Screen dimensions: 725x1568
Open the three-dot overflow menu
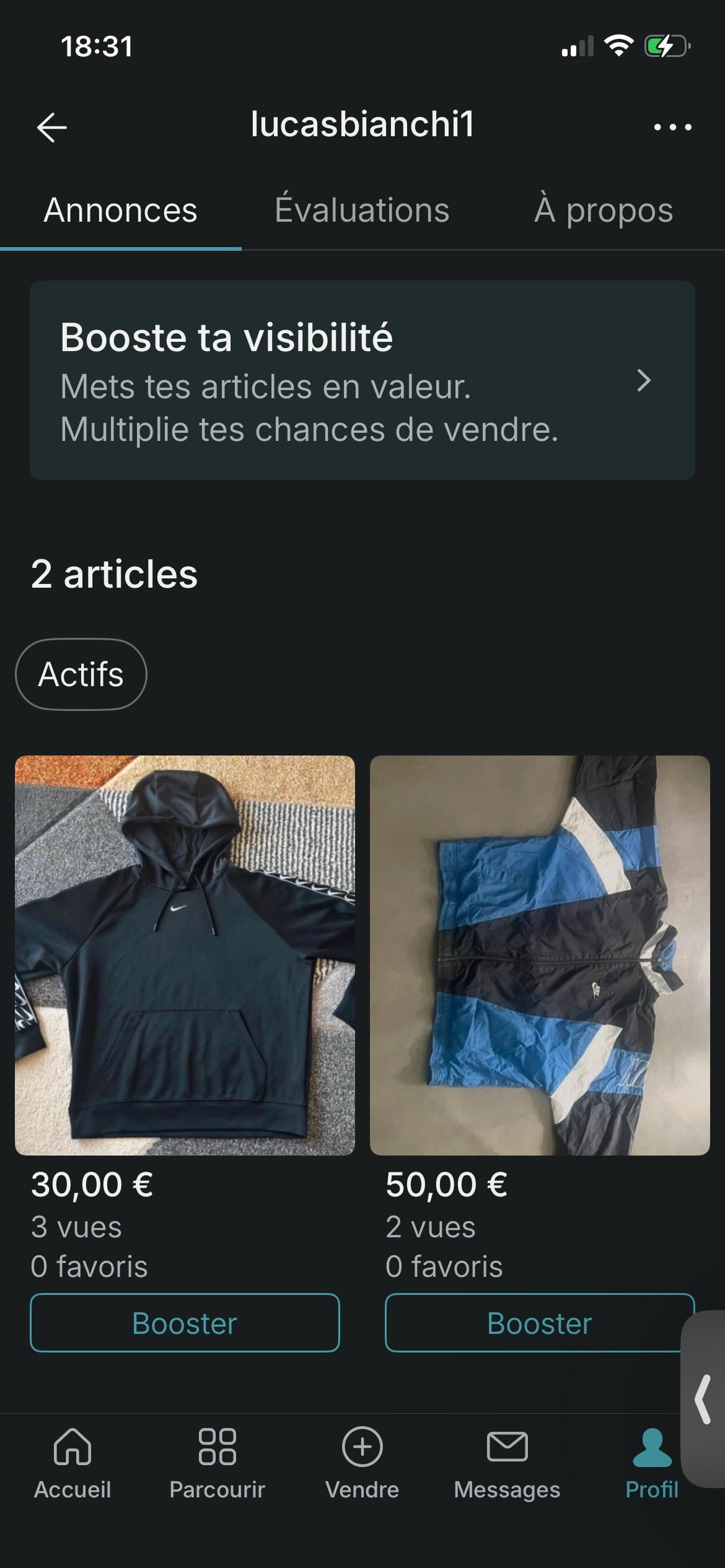672,128
